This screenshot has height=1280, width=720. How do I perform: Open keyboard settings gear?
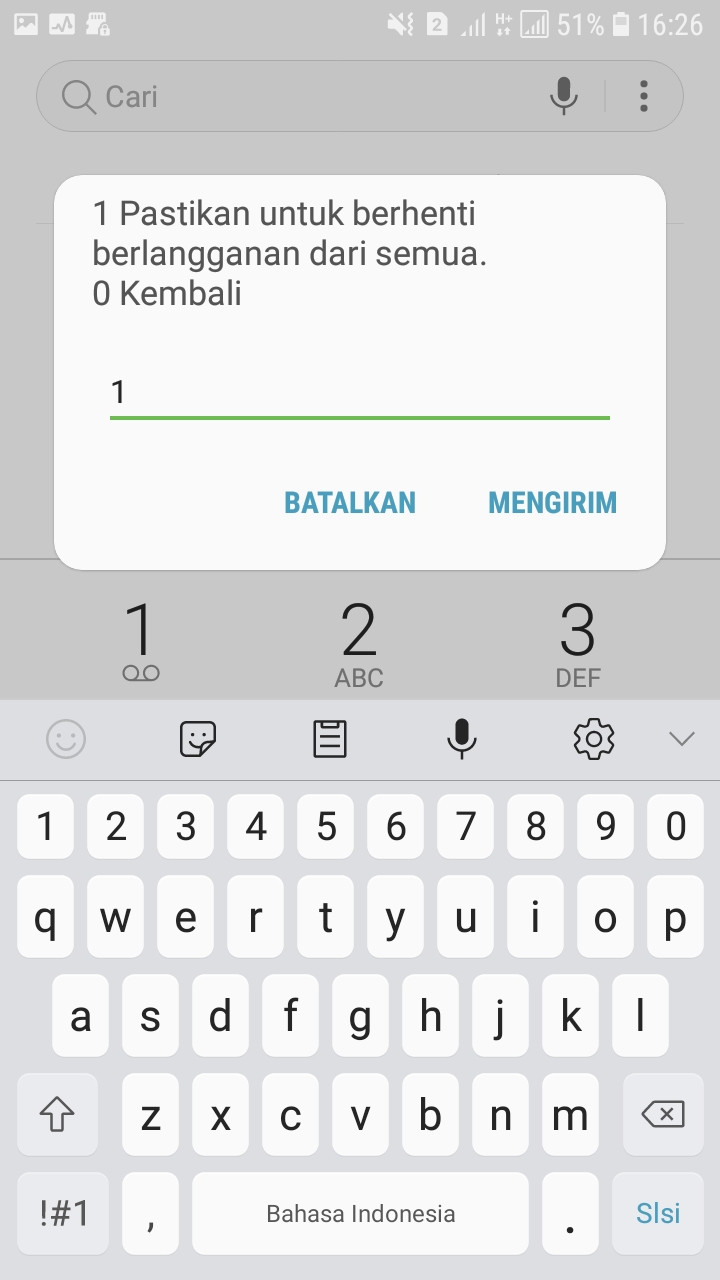[593, 740]
